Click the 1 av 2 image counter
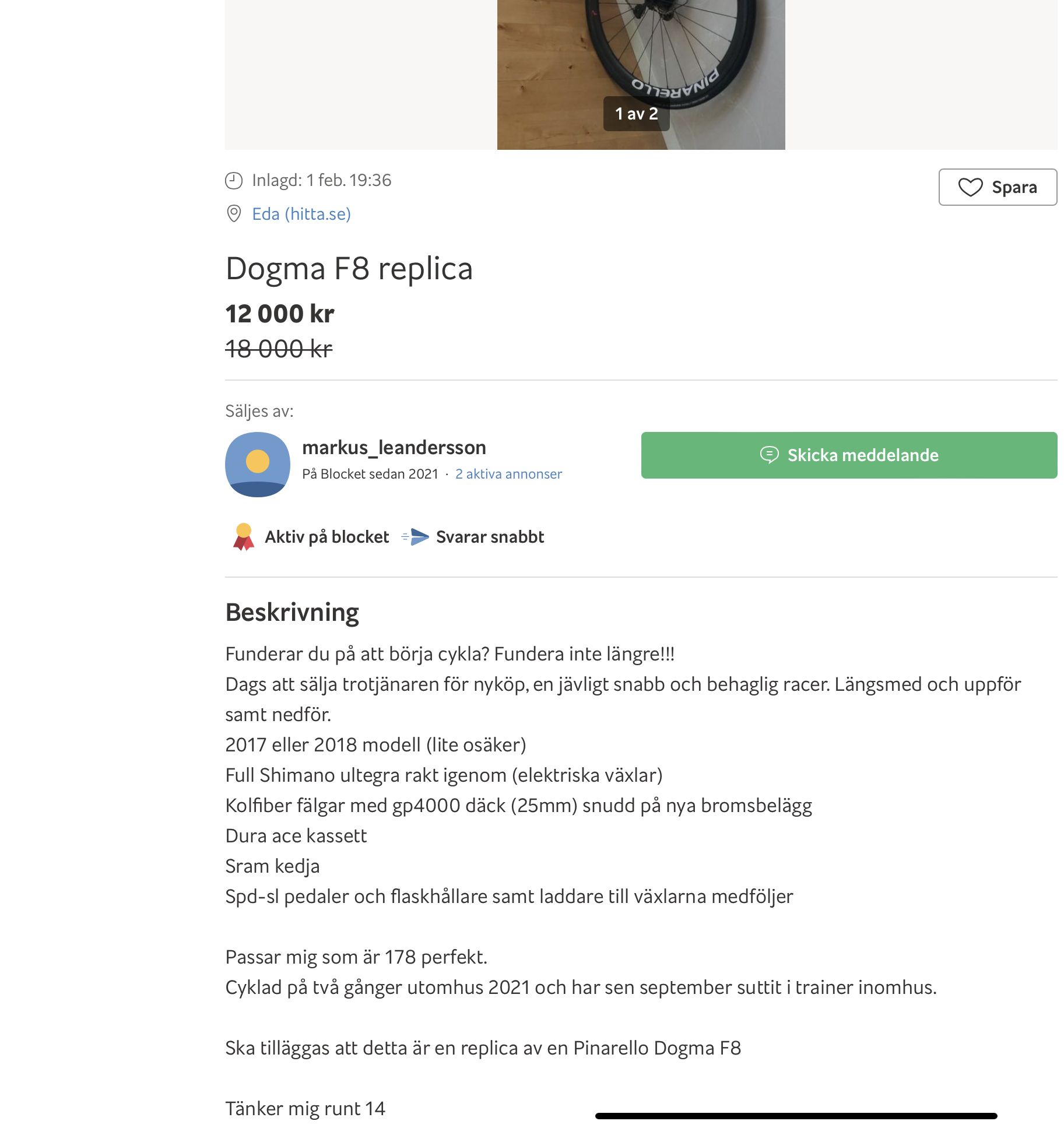Viewport: 1064px width, 1128px height. click(x=637, y=114)
